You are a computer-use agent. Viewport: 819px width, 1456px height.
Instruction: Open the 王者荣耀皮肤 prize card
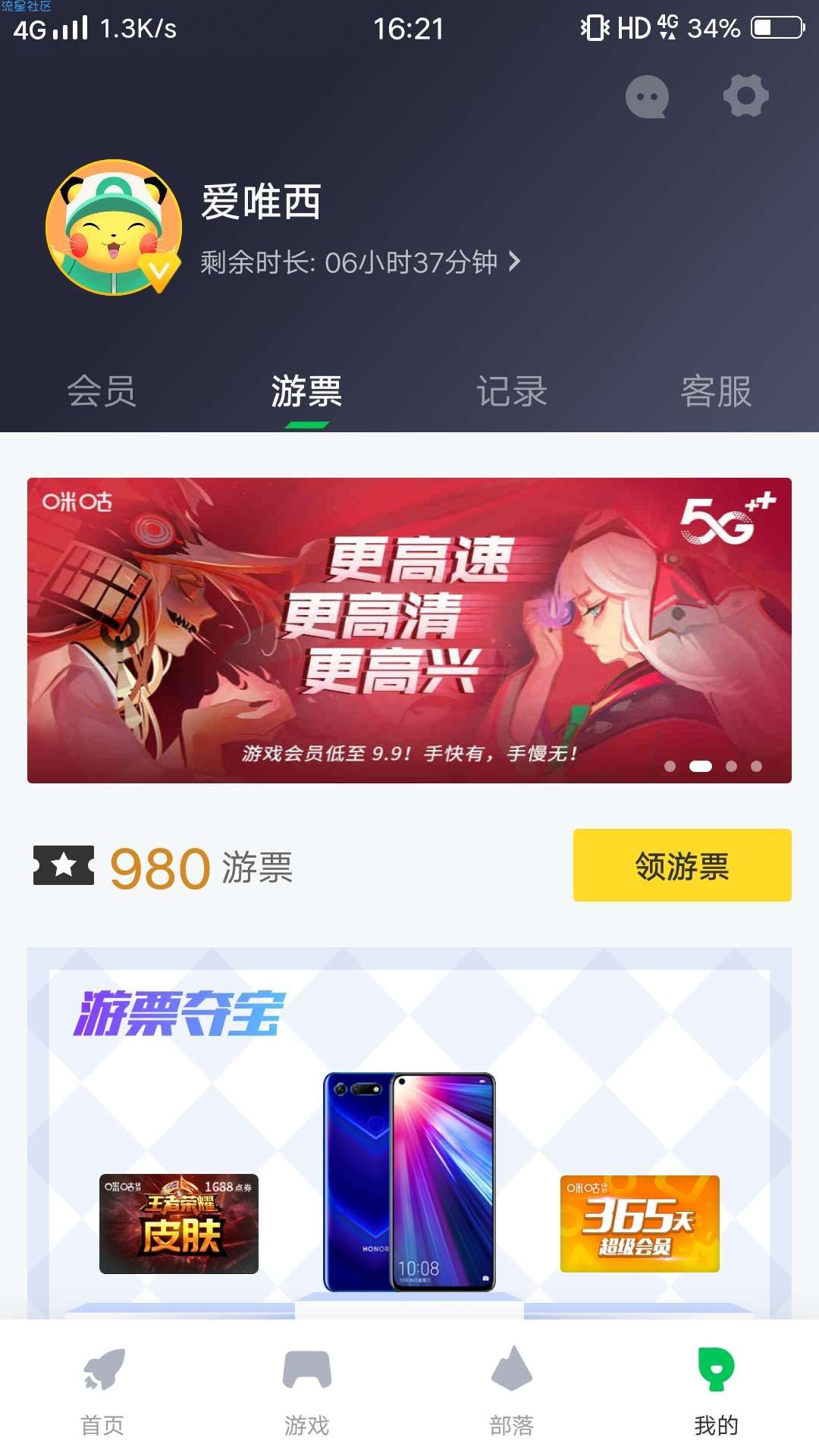(179, 1223)
